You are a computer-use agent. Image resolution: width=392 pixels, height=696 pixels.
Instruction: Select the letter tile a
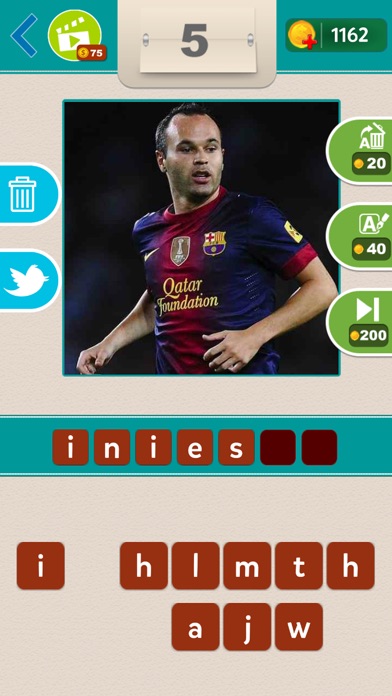(195, 627)
